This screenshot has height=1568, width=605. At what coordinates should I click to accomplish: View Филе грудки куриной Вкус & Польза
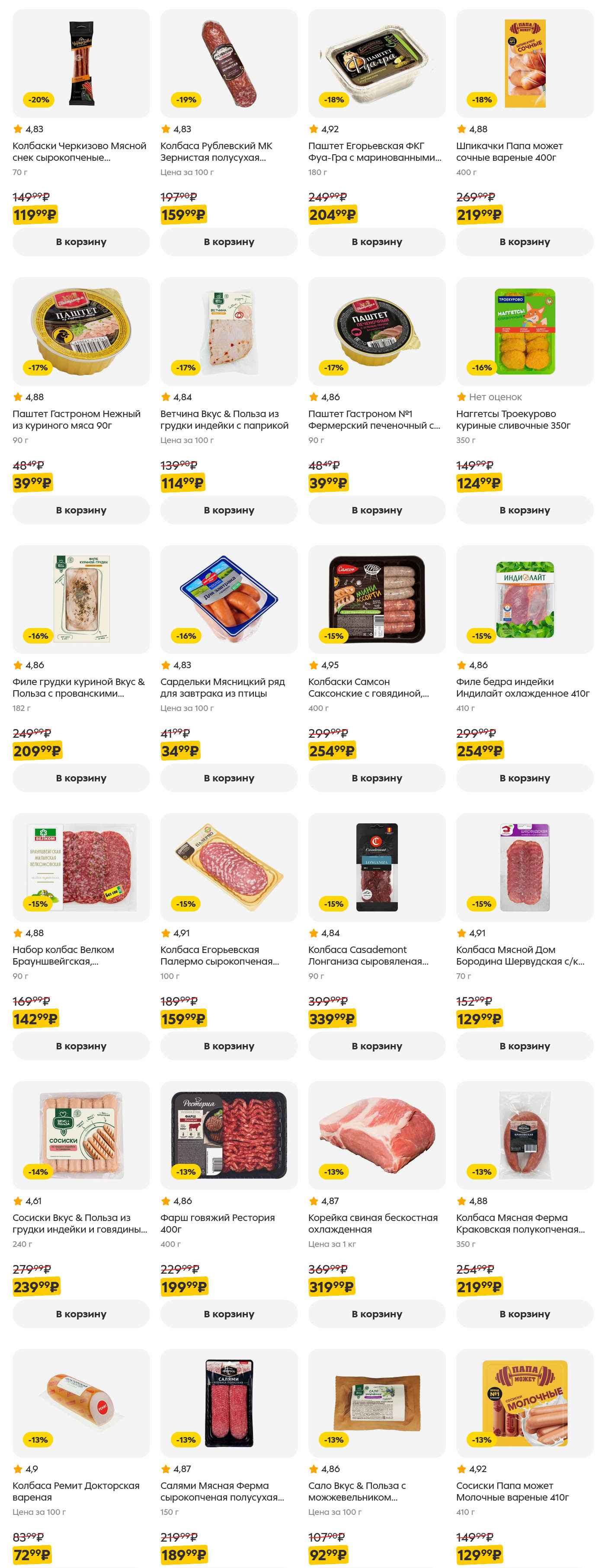coord(81,599)
